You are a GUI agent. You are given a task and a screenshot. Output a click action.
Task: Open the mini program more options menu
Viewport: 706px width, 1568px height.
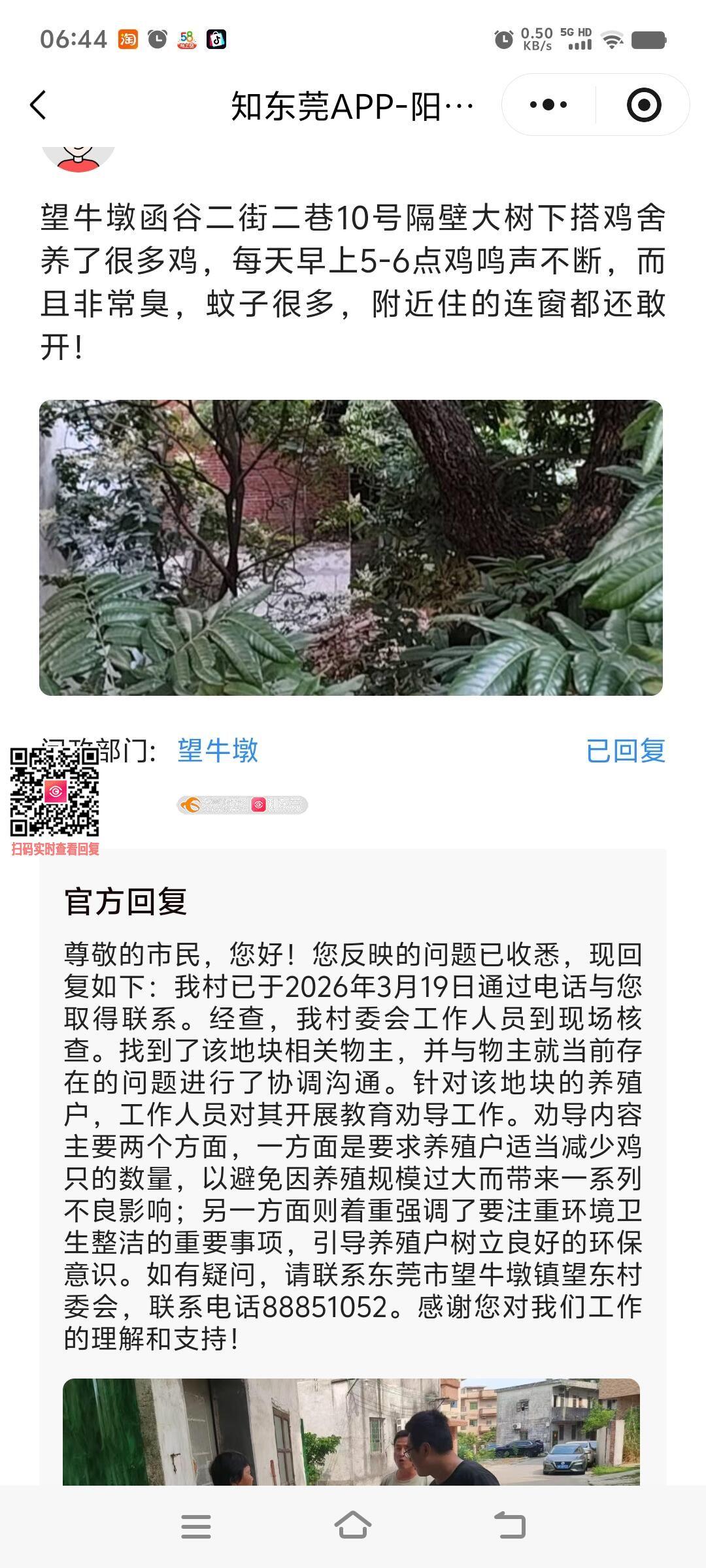[548, 105]
